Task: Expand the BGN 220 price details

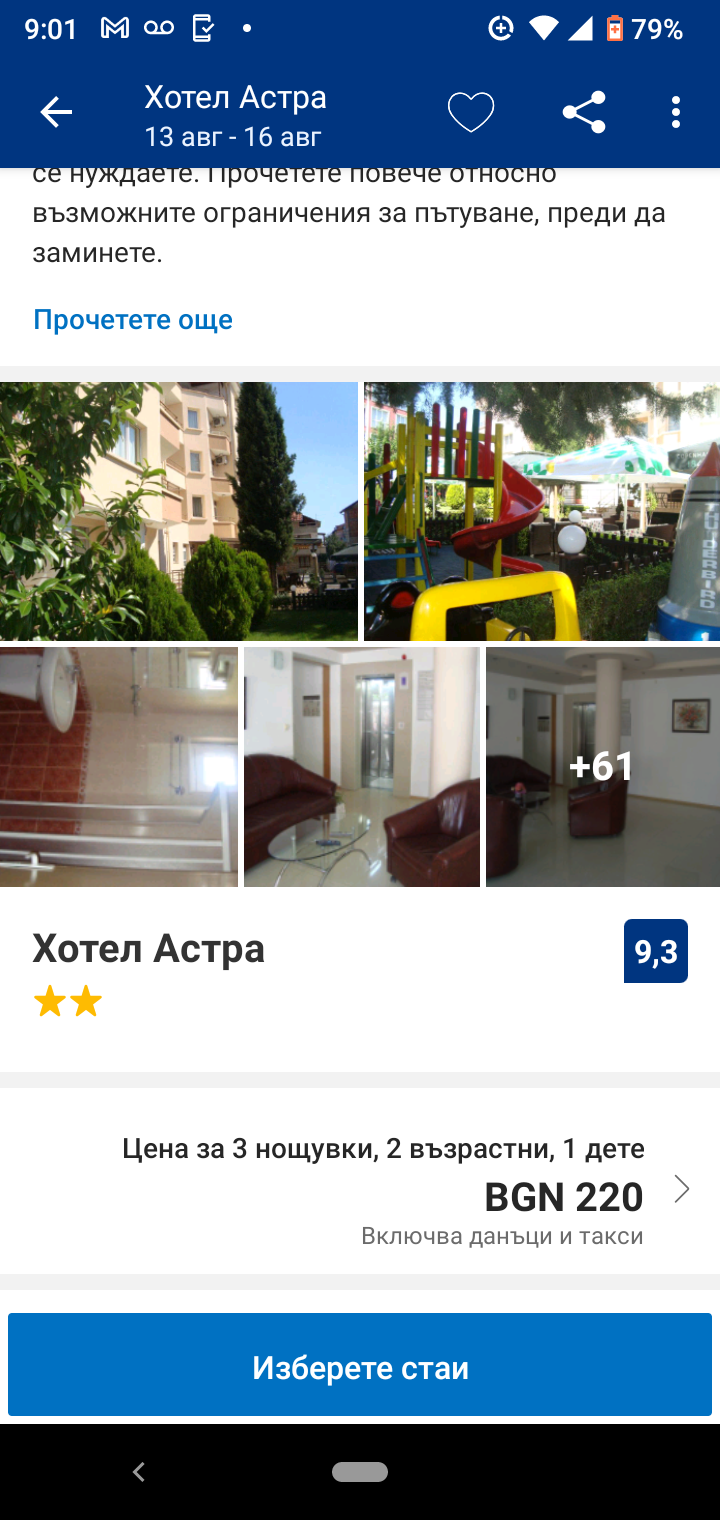Action: (x=360, y=1189)
